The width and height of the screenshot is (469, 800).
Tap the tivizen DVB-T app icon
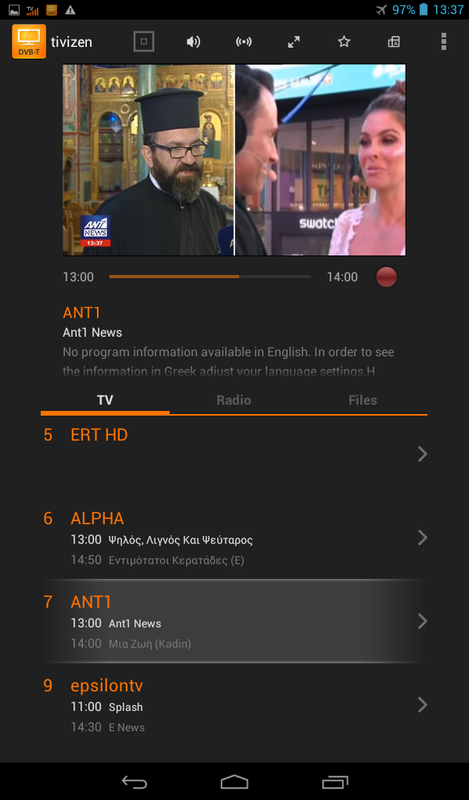(x=29, y=42)
